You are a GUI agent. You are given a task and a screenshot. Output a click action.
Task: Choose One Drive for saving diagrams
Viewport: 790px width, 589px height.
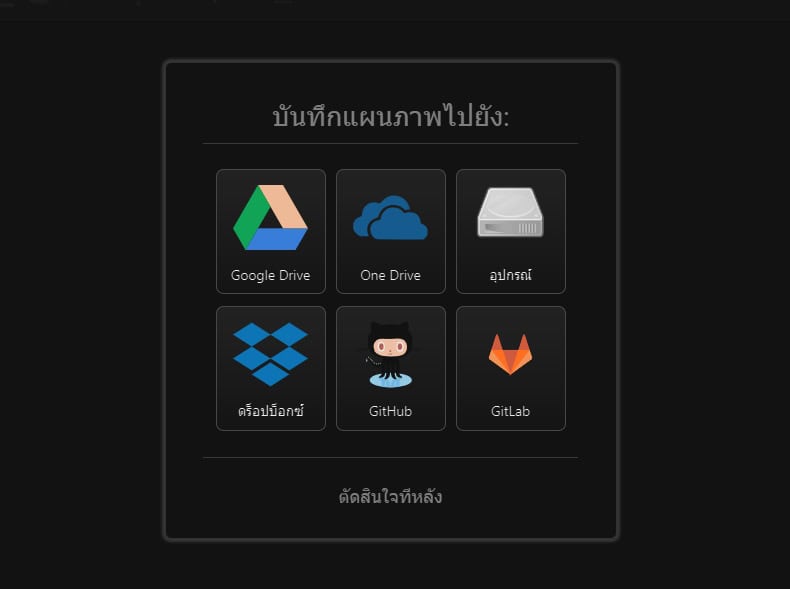click(391, 231)
